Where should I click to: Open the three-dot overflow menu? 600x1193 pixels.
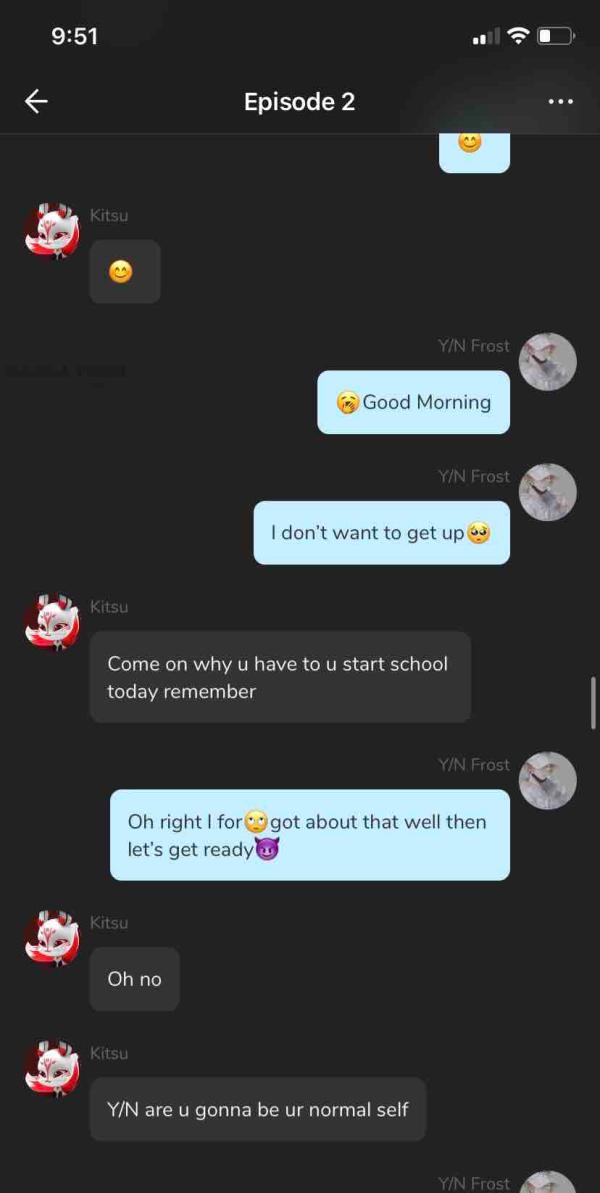(560, 101)
